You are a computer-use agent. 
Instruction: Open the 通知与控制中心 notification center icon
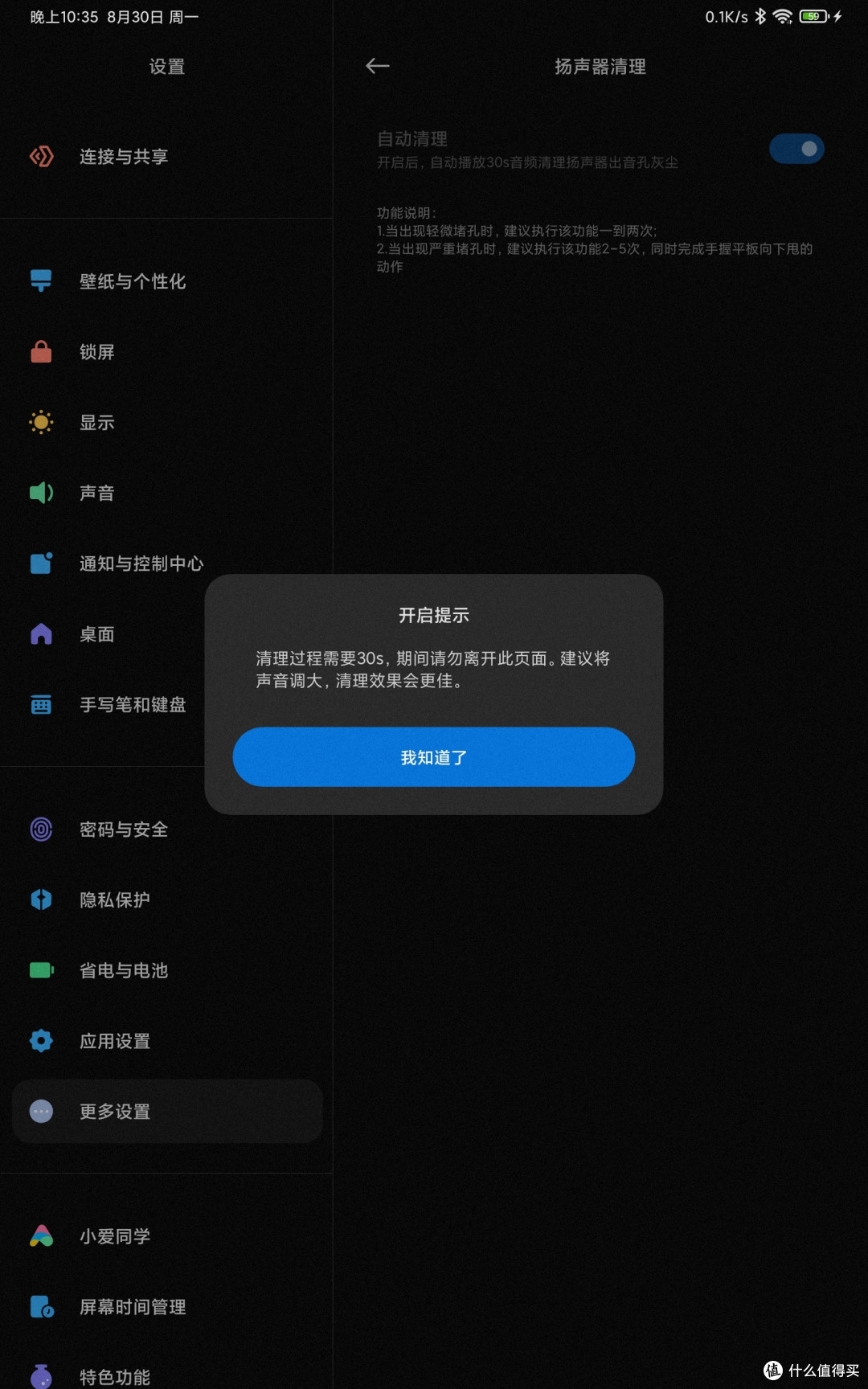(x=40, y=563)
